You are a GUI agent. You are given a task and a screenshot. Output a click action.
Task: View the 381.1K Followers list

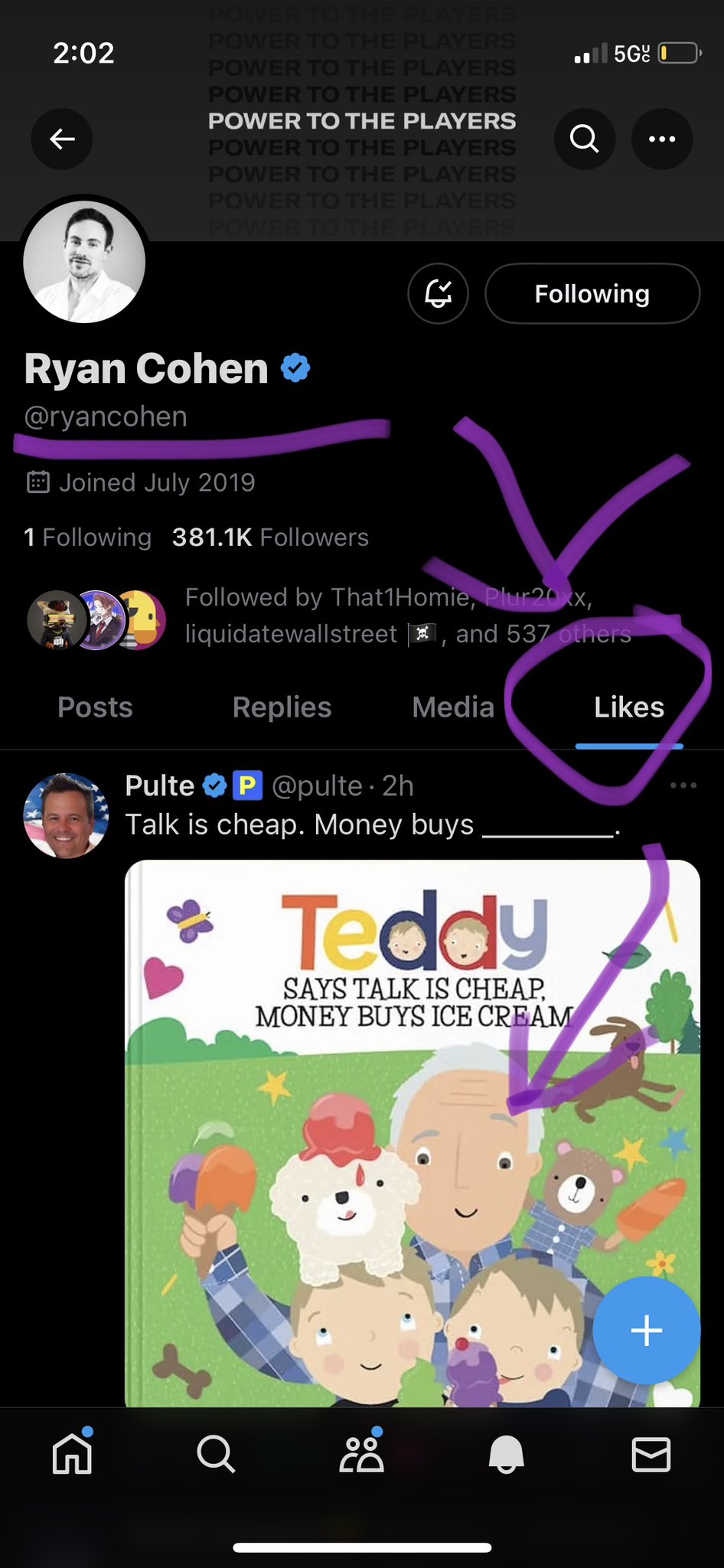[270, 537]
